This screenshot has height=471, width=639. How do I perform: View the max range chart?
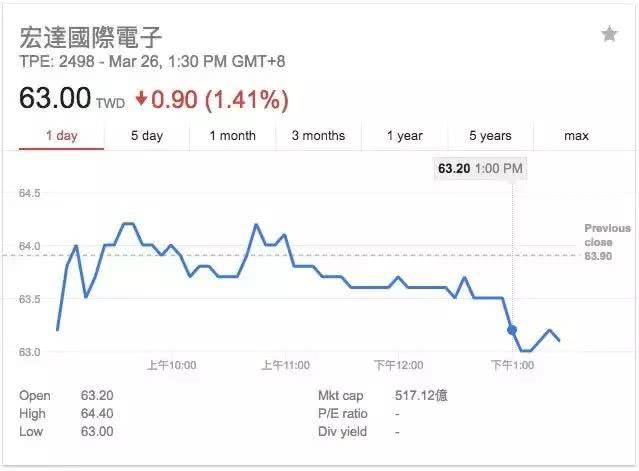point(576,136)
